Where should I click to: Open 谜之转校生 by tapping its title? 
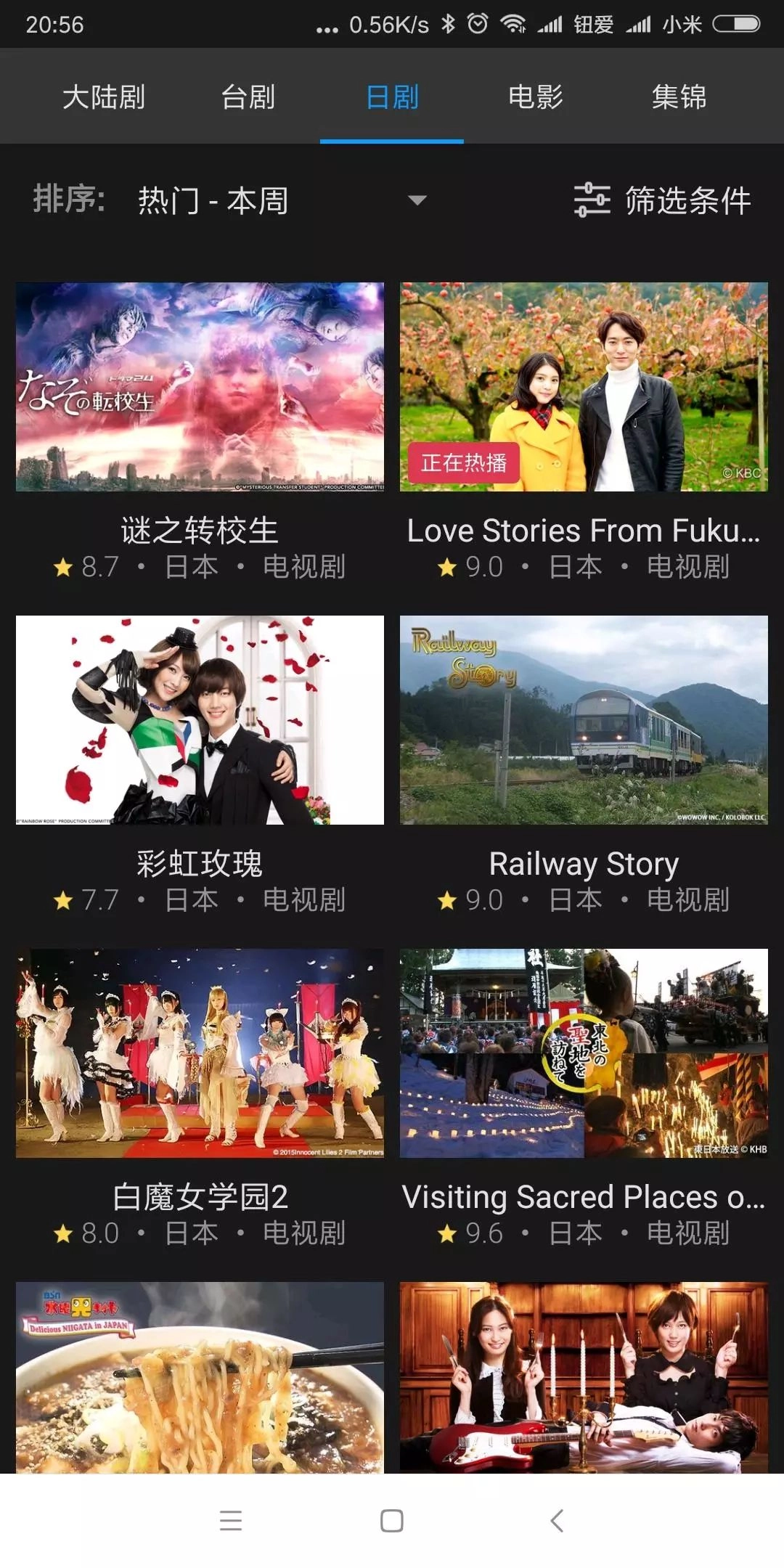point(201,530)
